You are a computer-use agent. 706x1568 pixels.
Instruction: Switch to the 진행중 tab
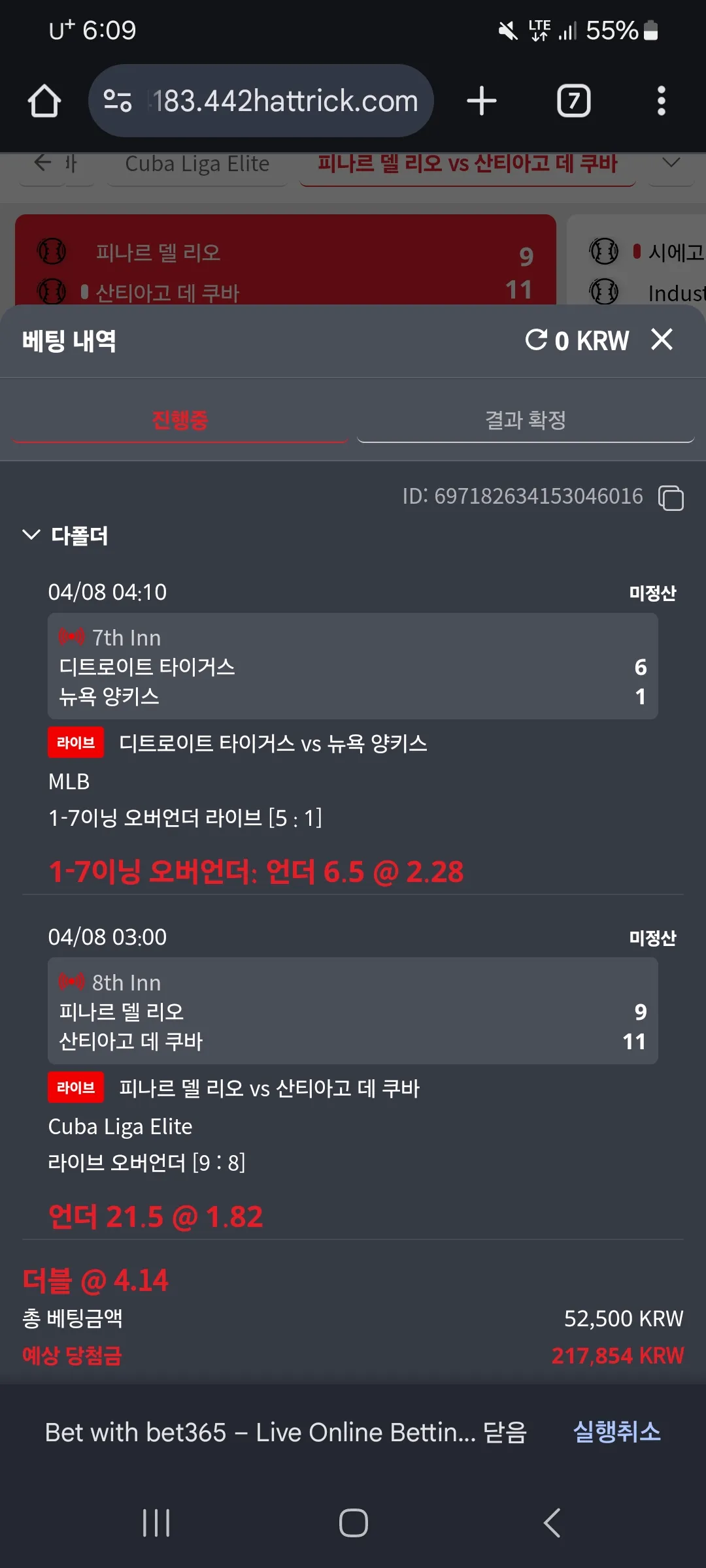[180, 420]
